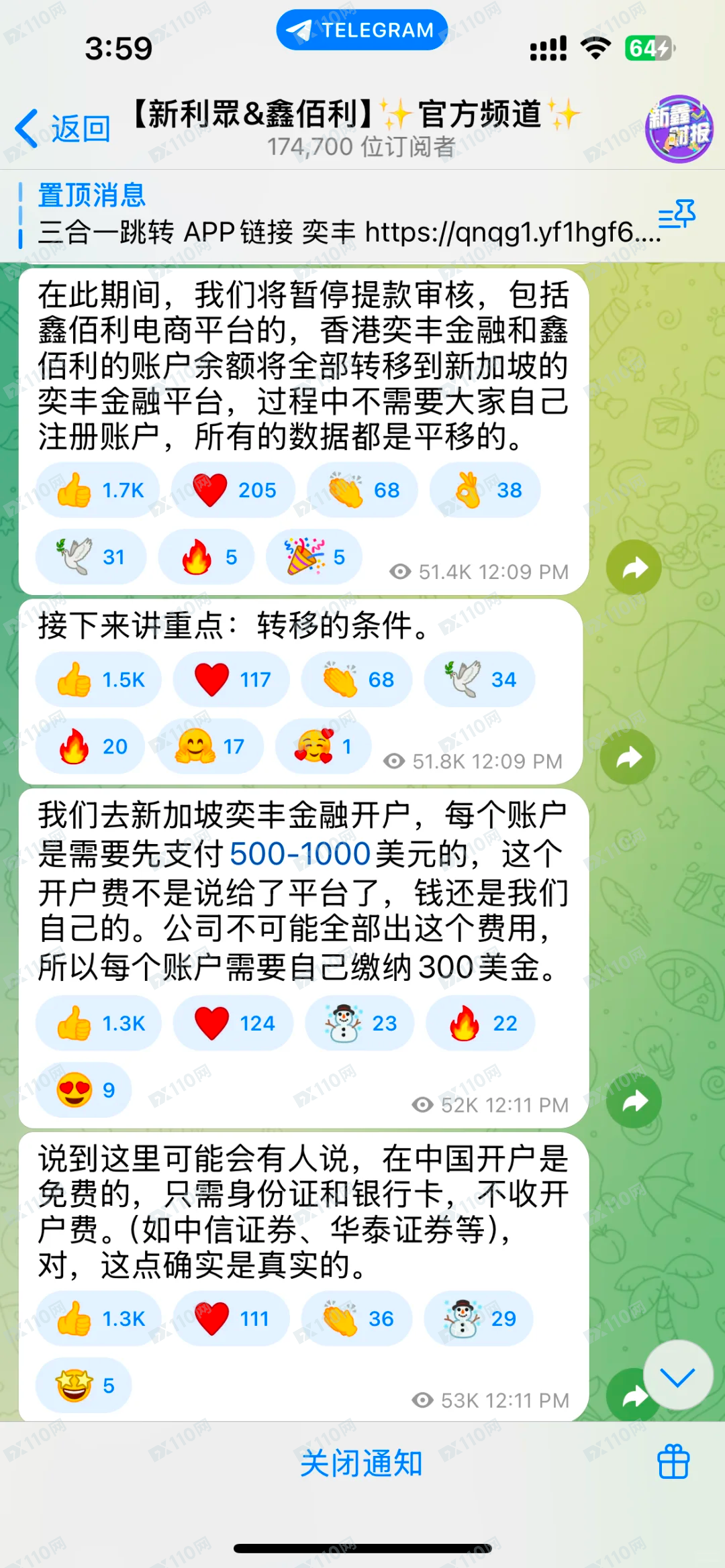React with heart showing 205
The height and width of the screenshot is (1568, 725).
234,490
